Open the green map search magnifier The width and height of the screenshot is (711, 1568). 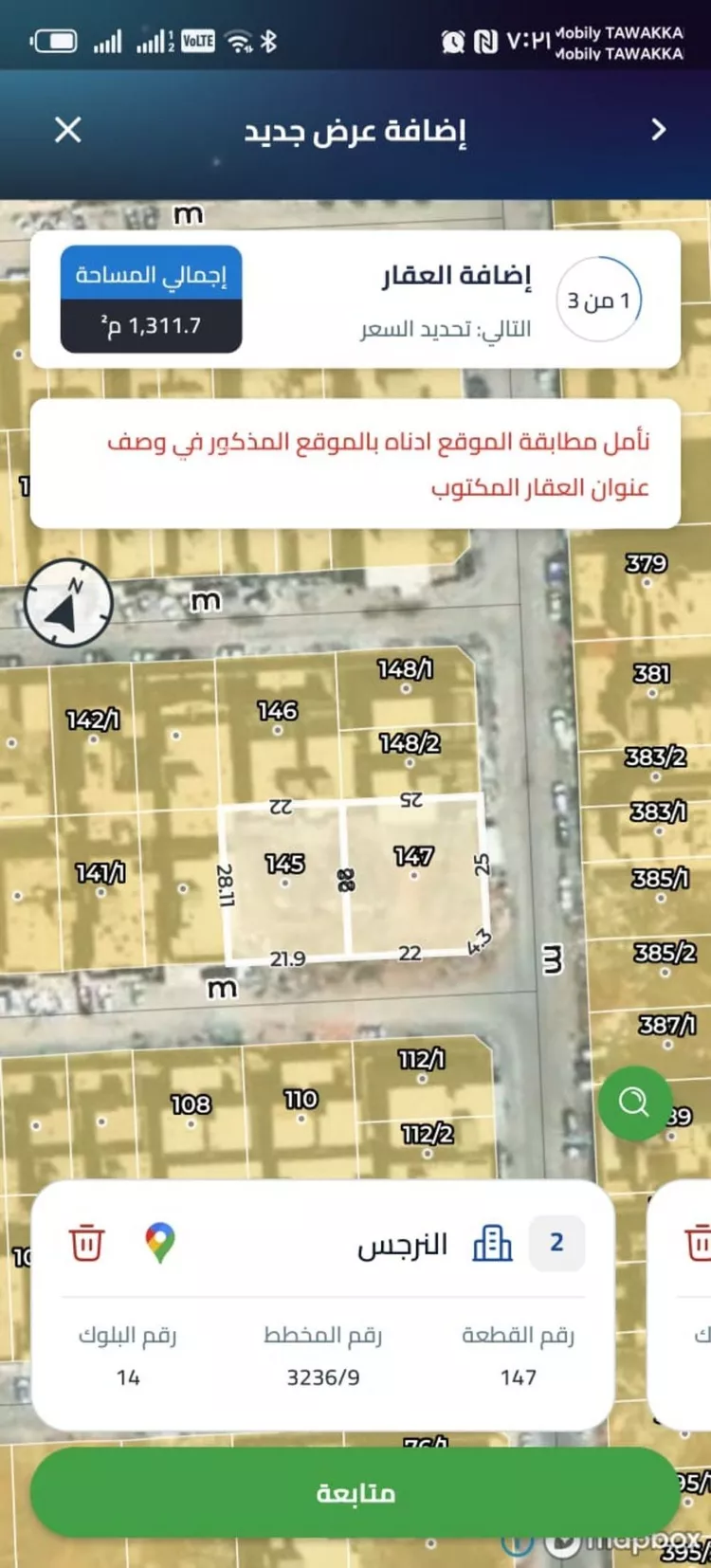click(x=634, y=1102)
